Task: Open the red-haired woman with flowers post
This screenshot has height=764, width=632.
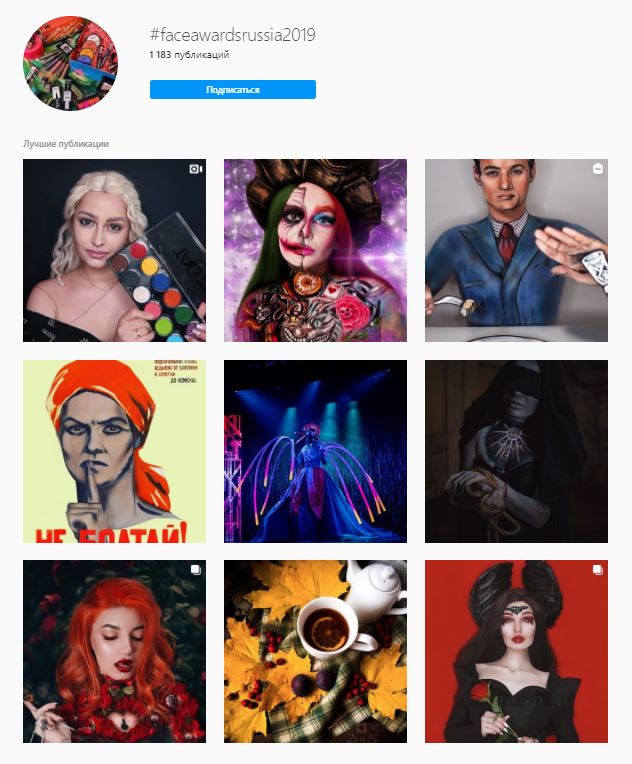Action: [114, 651]
